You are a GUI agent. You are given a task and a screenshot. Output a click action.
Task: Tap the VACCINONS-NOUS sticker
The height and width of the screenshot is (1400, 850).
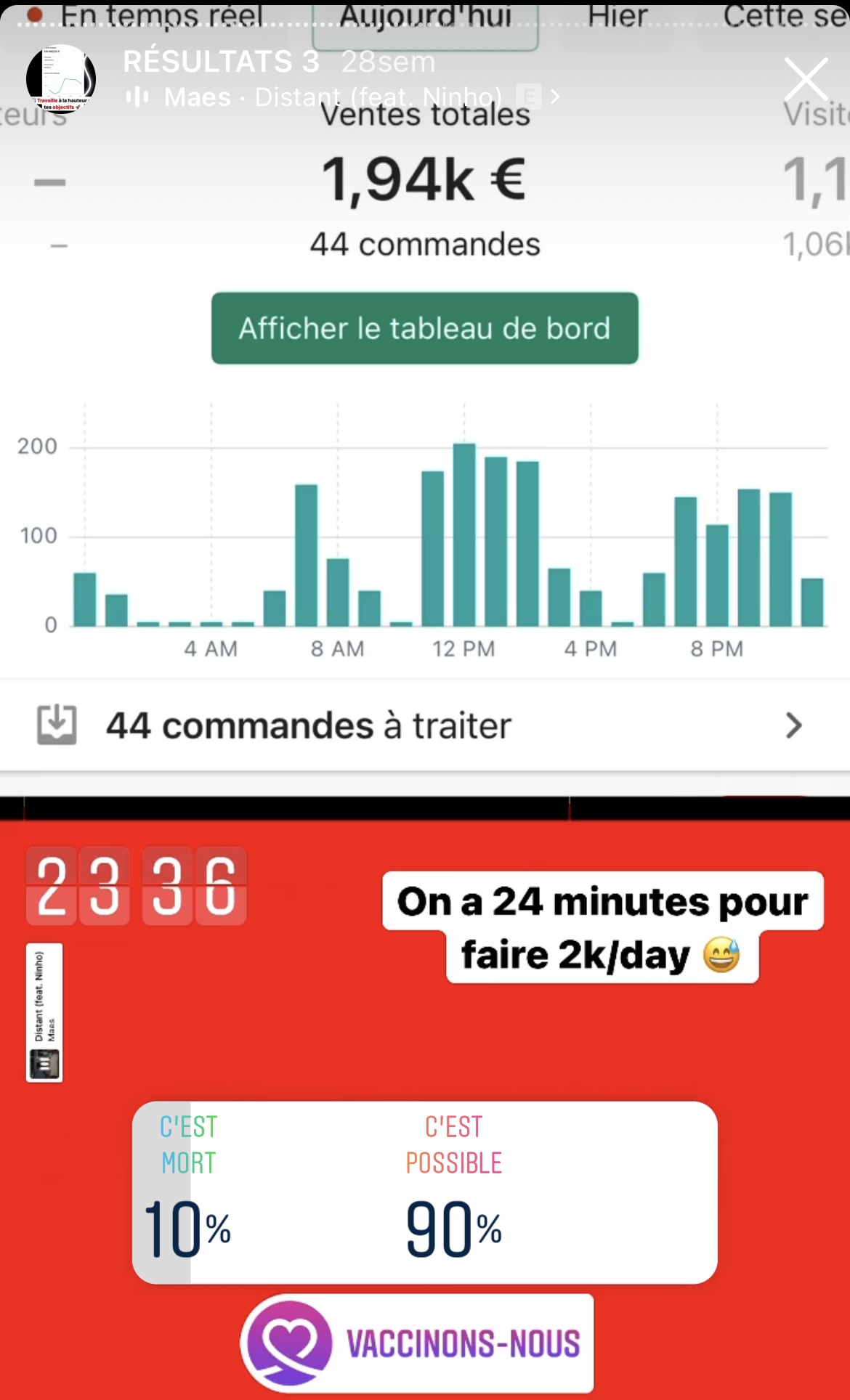[417, 1343]
